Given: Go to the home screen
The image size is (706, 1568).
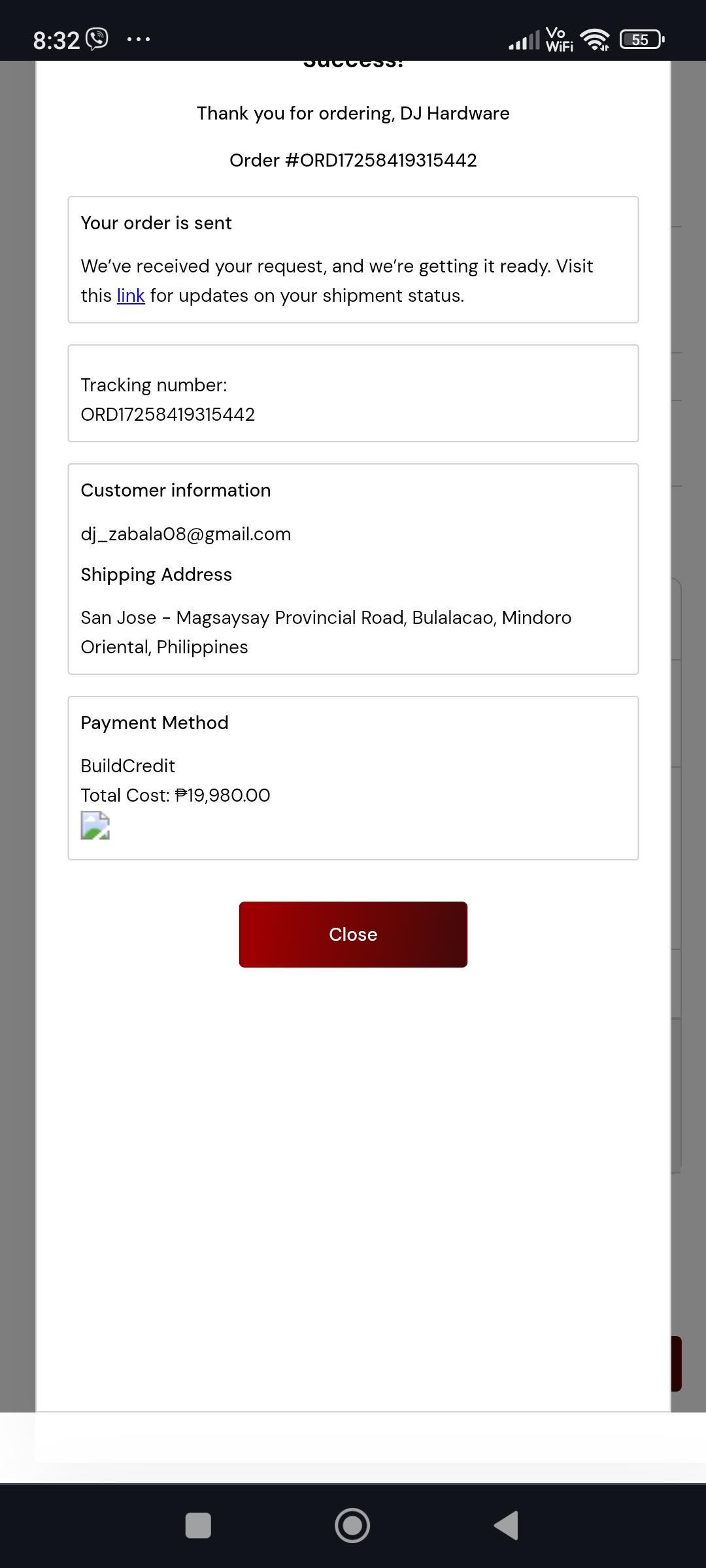Looking at the screenshot, I should point(352,1526).
